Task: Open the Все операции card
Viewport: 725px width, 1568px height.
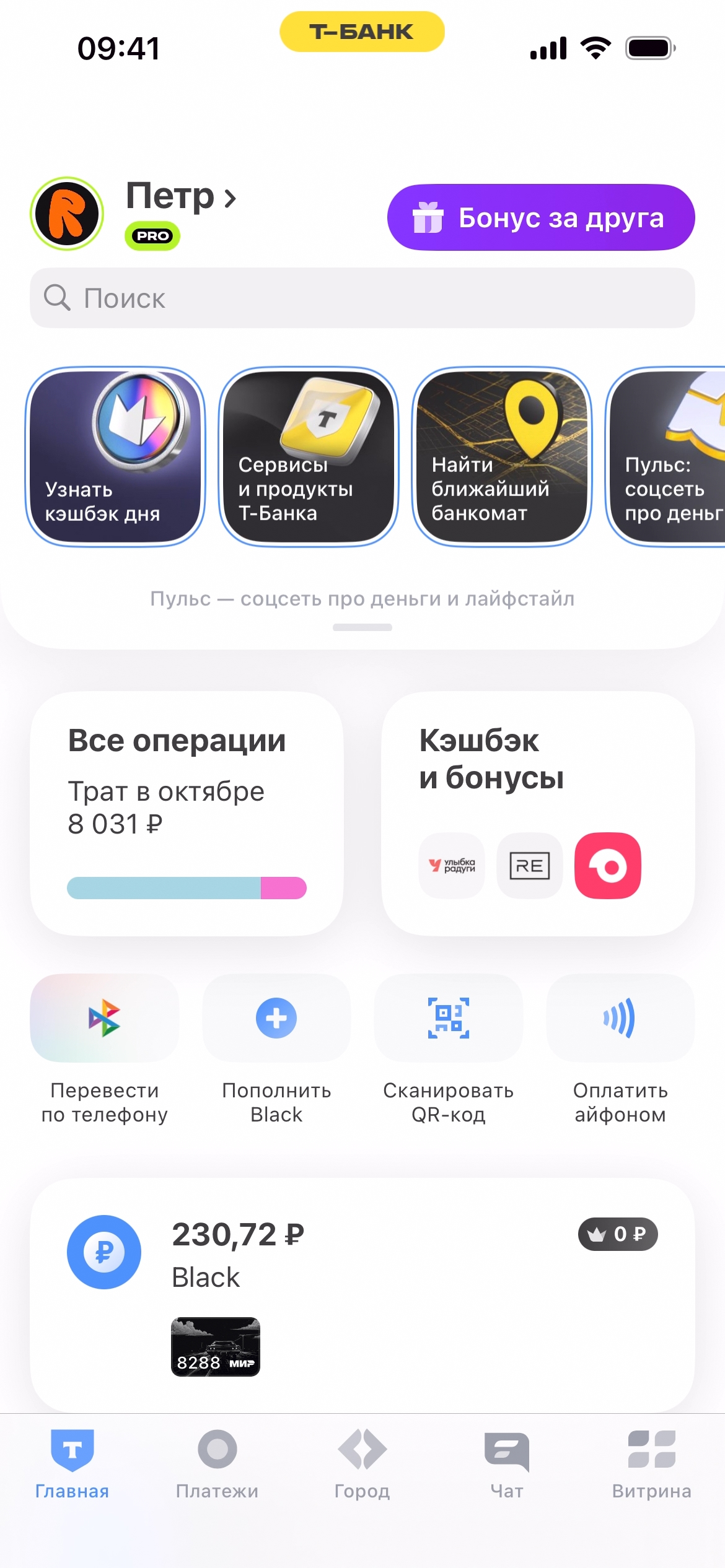Action: (187, 812)
